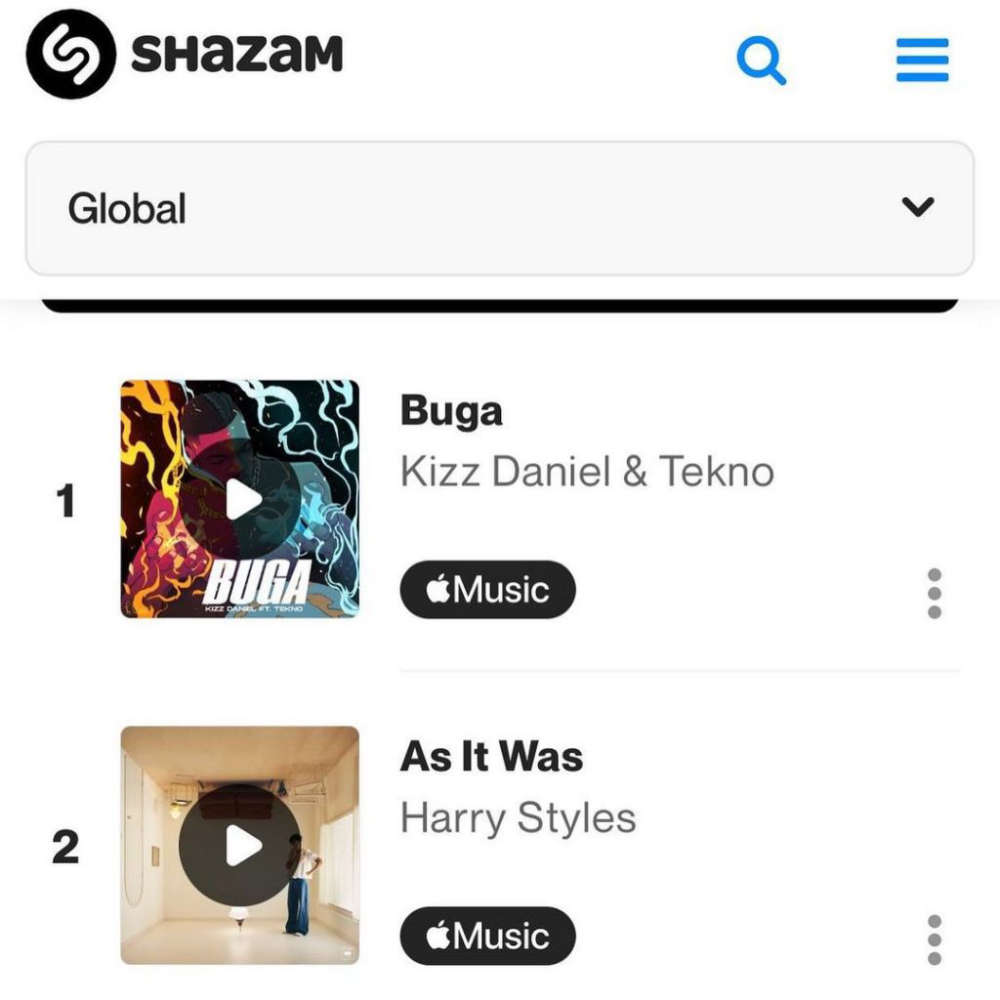Open more options for As It Was
Image resolution: width=1000 pixels, height=1000 pixels.
click(934, 940)
